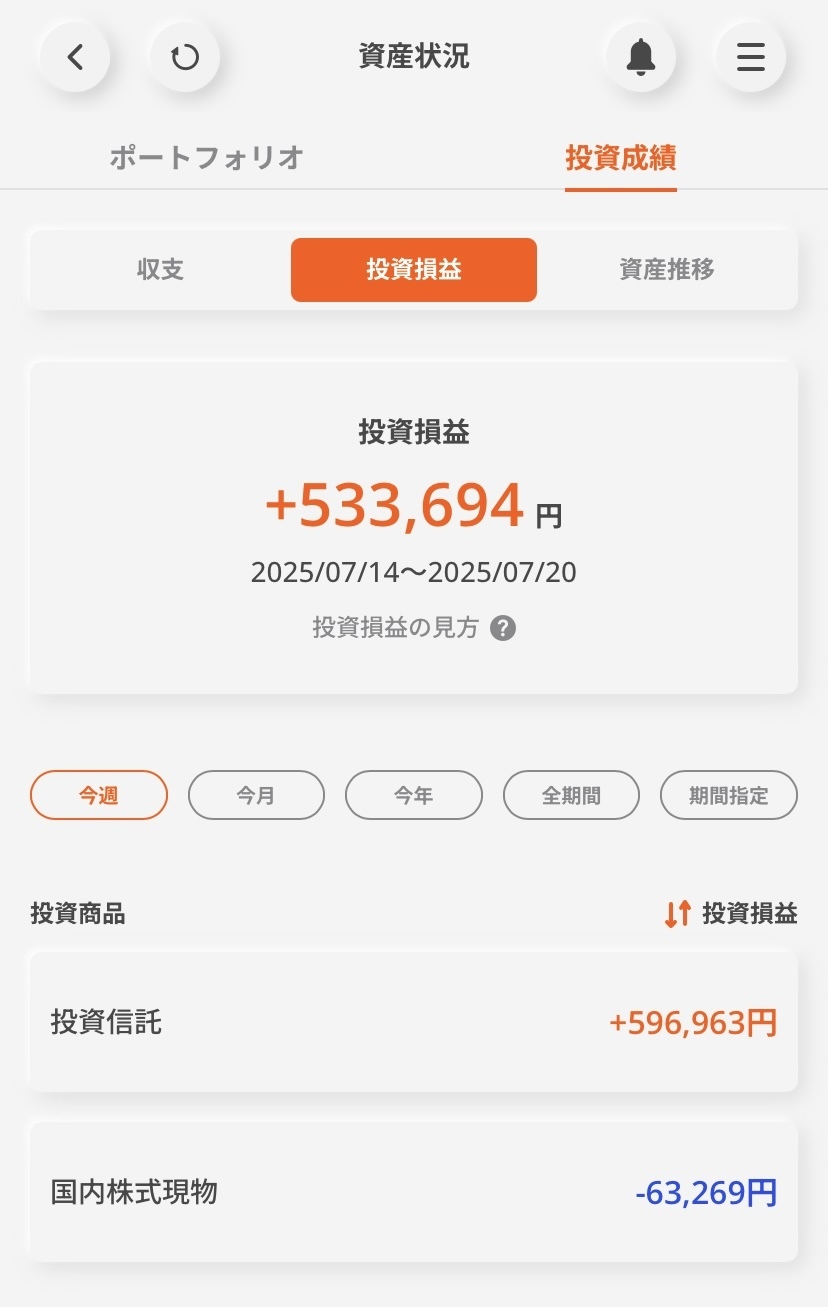Open the hamburger menu

(751, 57)
